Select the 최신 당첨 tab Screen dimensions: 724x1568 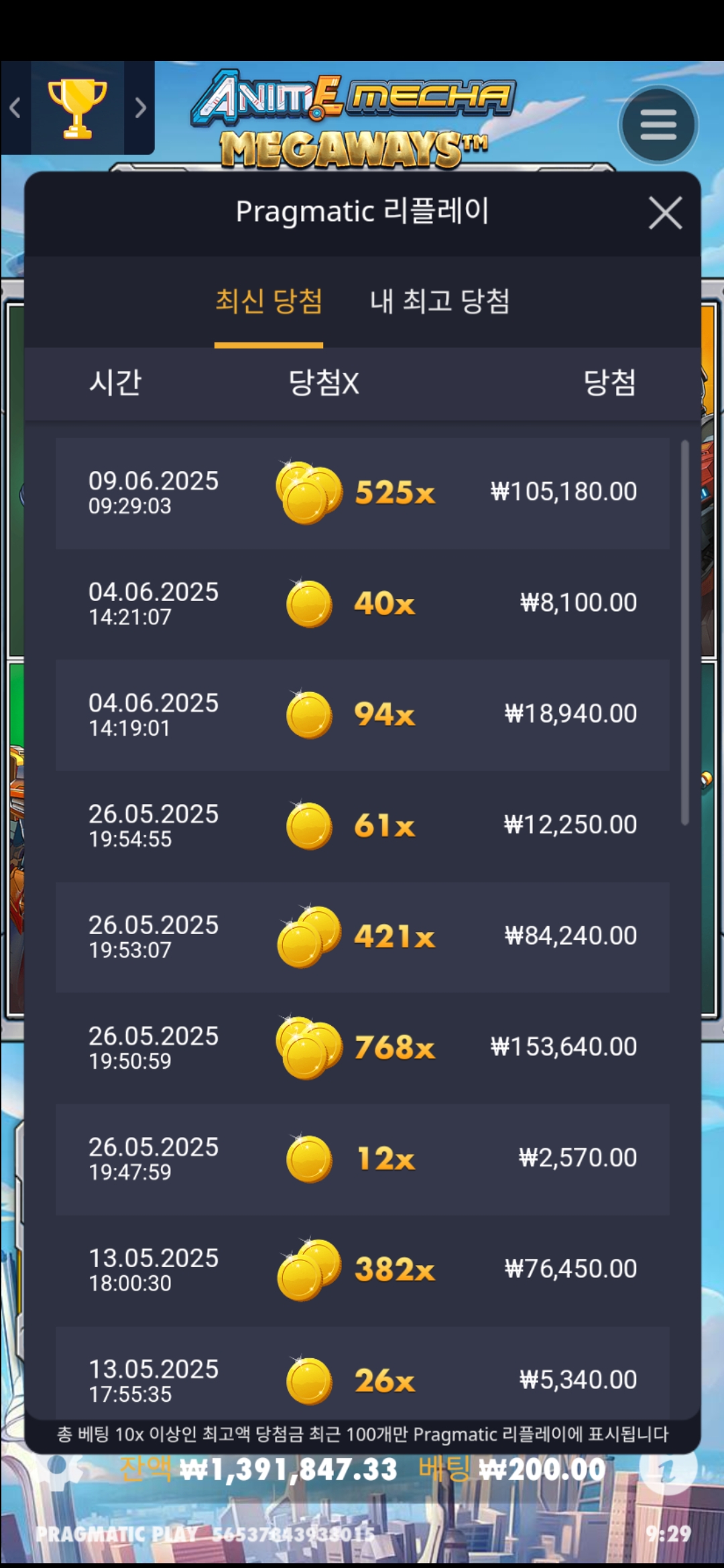pos(269,302)
